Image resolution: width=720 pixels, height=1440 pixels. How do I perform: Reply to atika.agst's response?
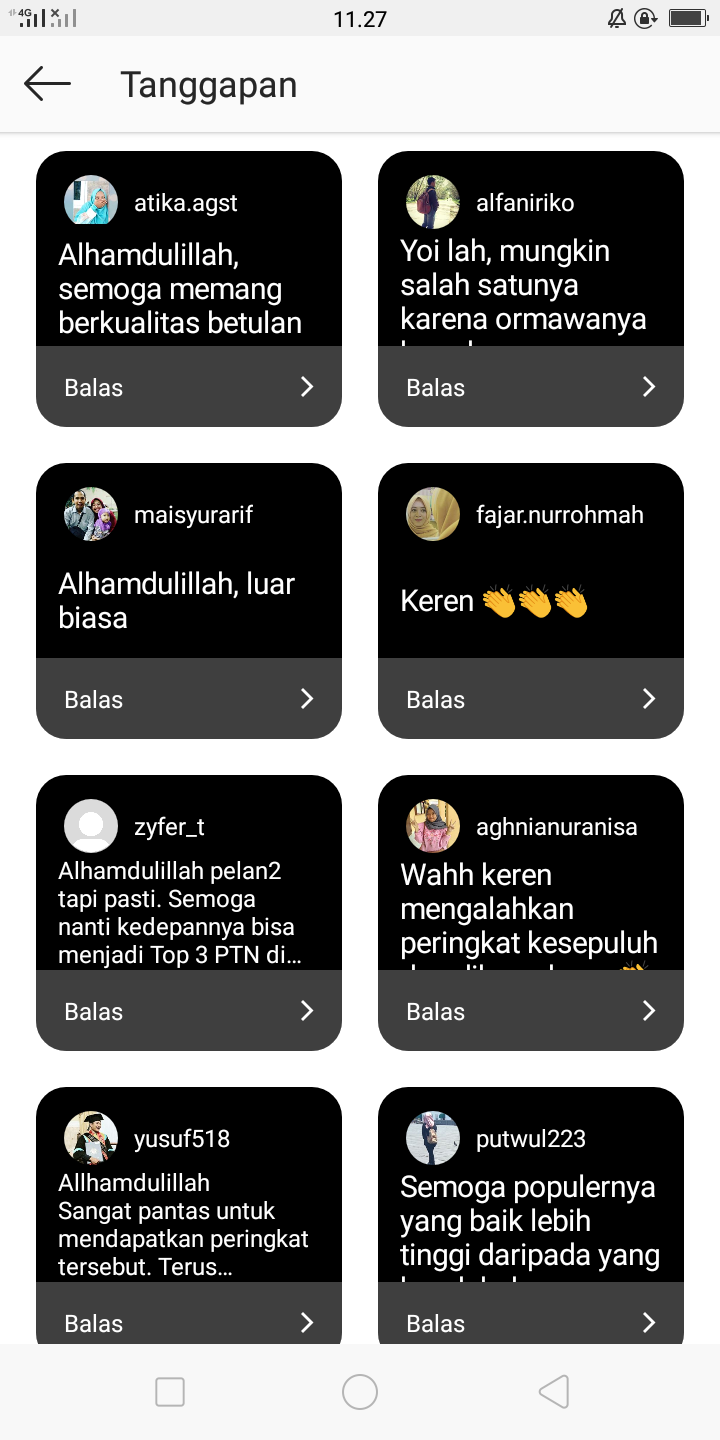[189, 387]
